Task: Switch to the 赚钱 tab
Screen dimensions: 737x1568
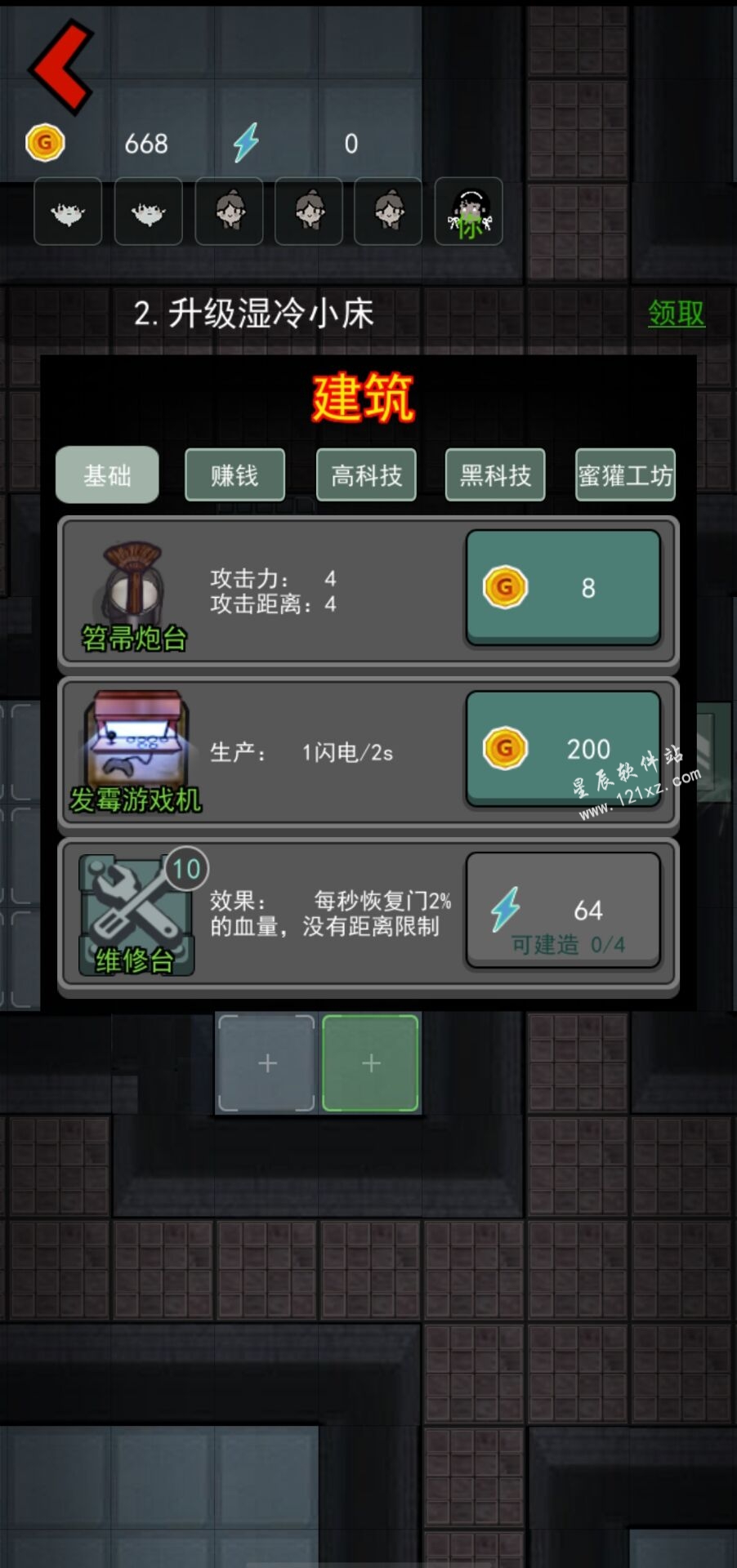Action: click(235, 474)
